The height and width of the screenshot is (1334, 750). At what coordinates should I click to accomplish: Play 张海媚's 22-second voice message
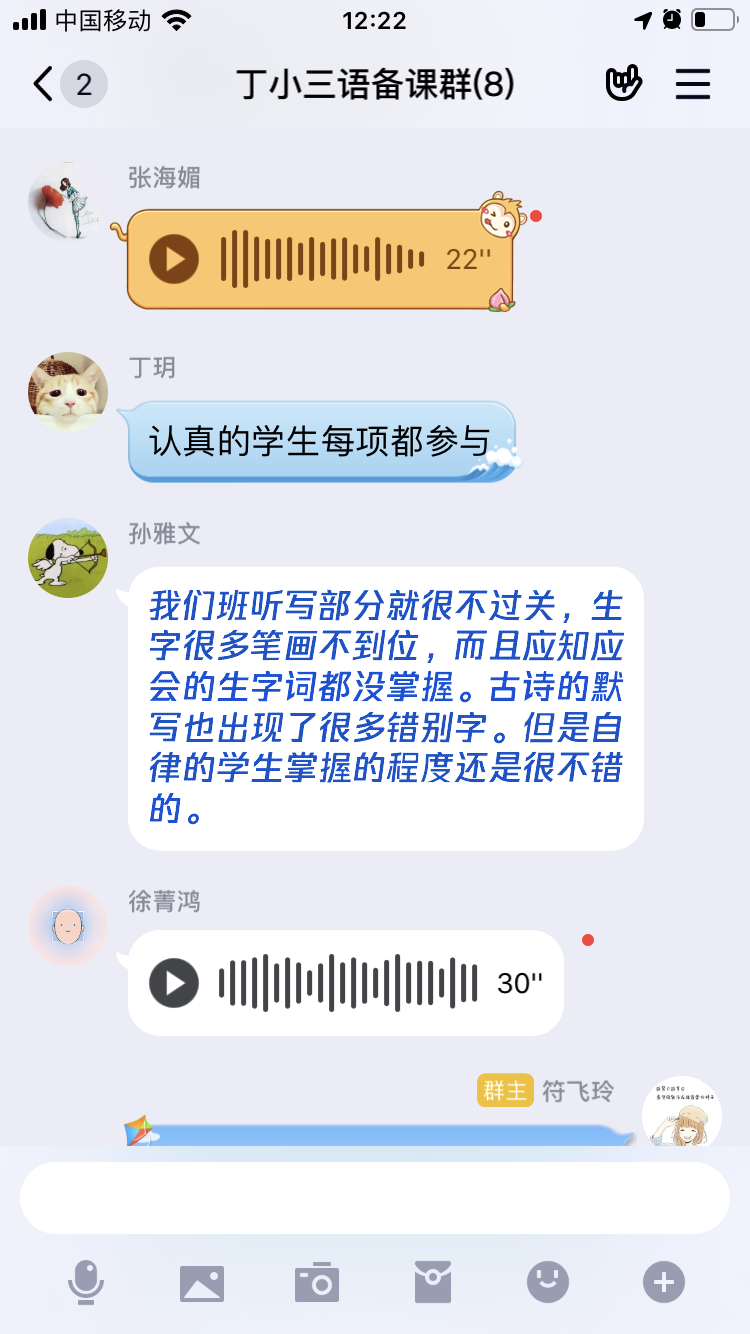174,259
